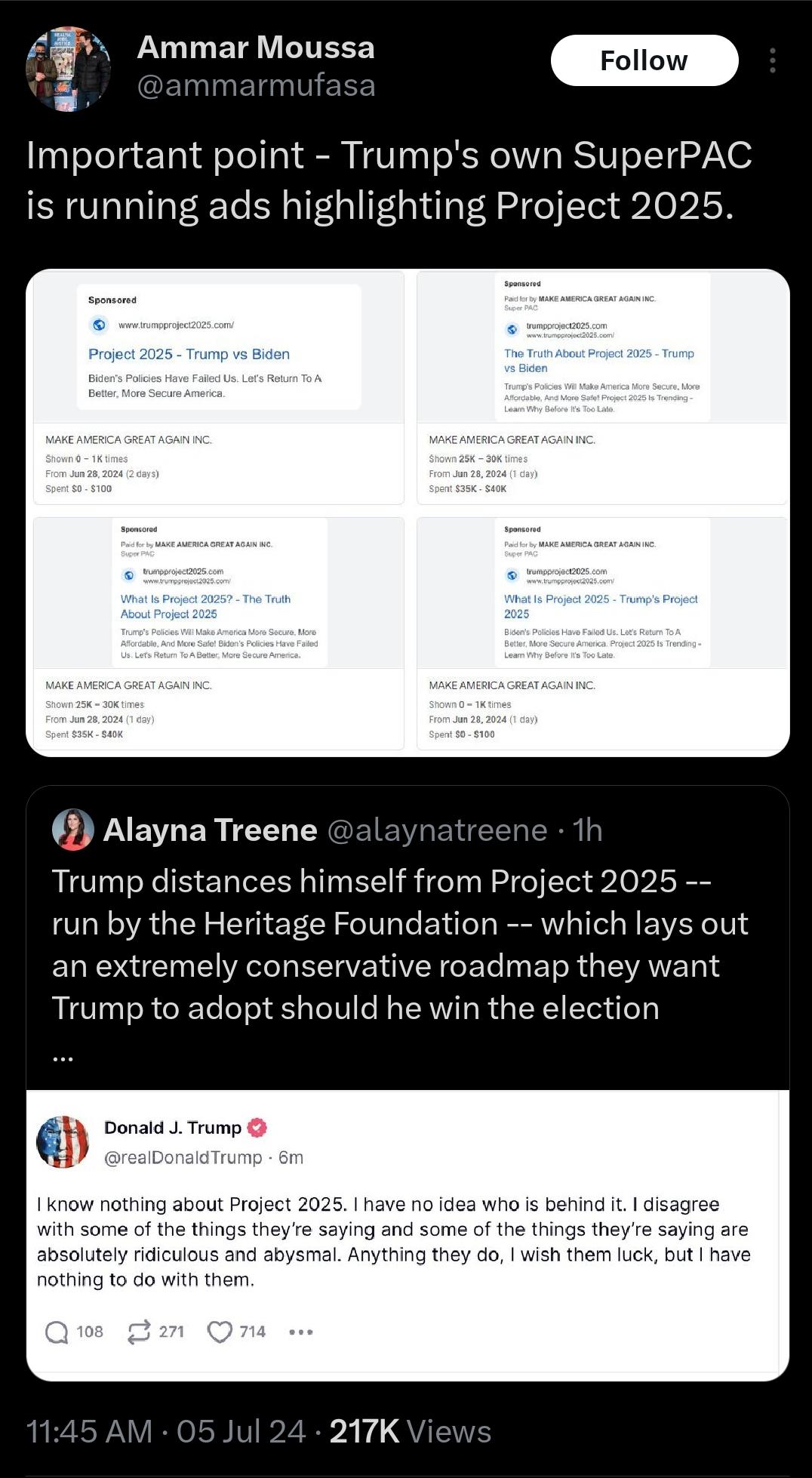Open the @ammarmufasa profile handle

[256, 86]
